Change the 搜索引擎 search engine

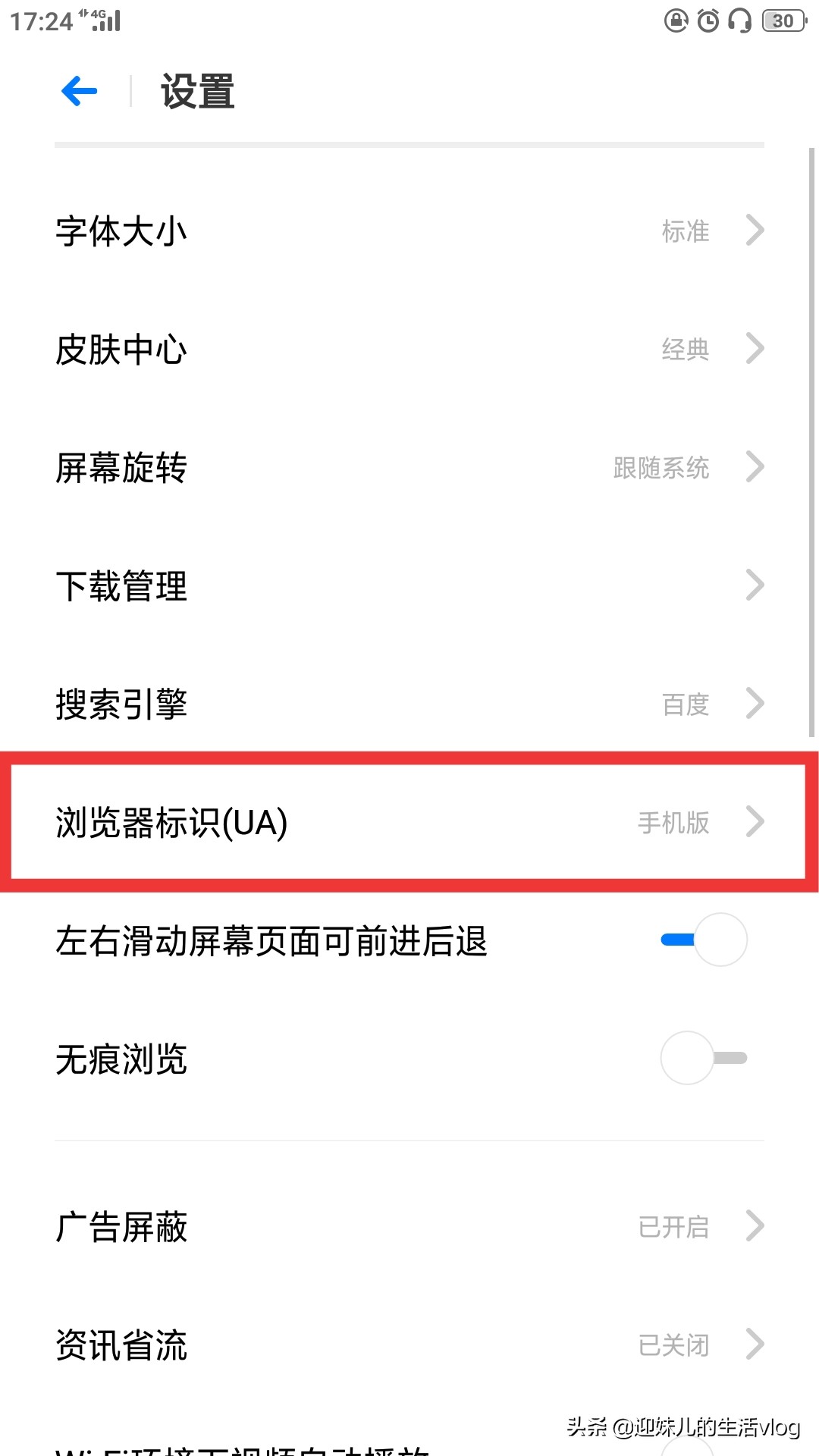(x=409, y=704)
